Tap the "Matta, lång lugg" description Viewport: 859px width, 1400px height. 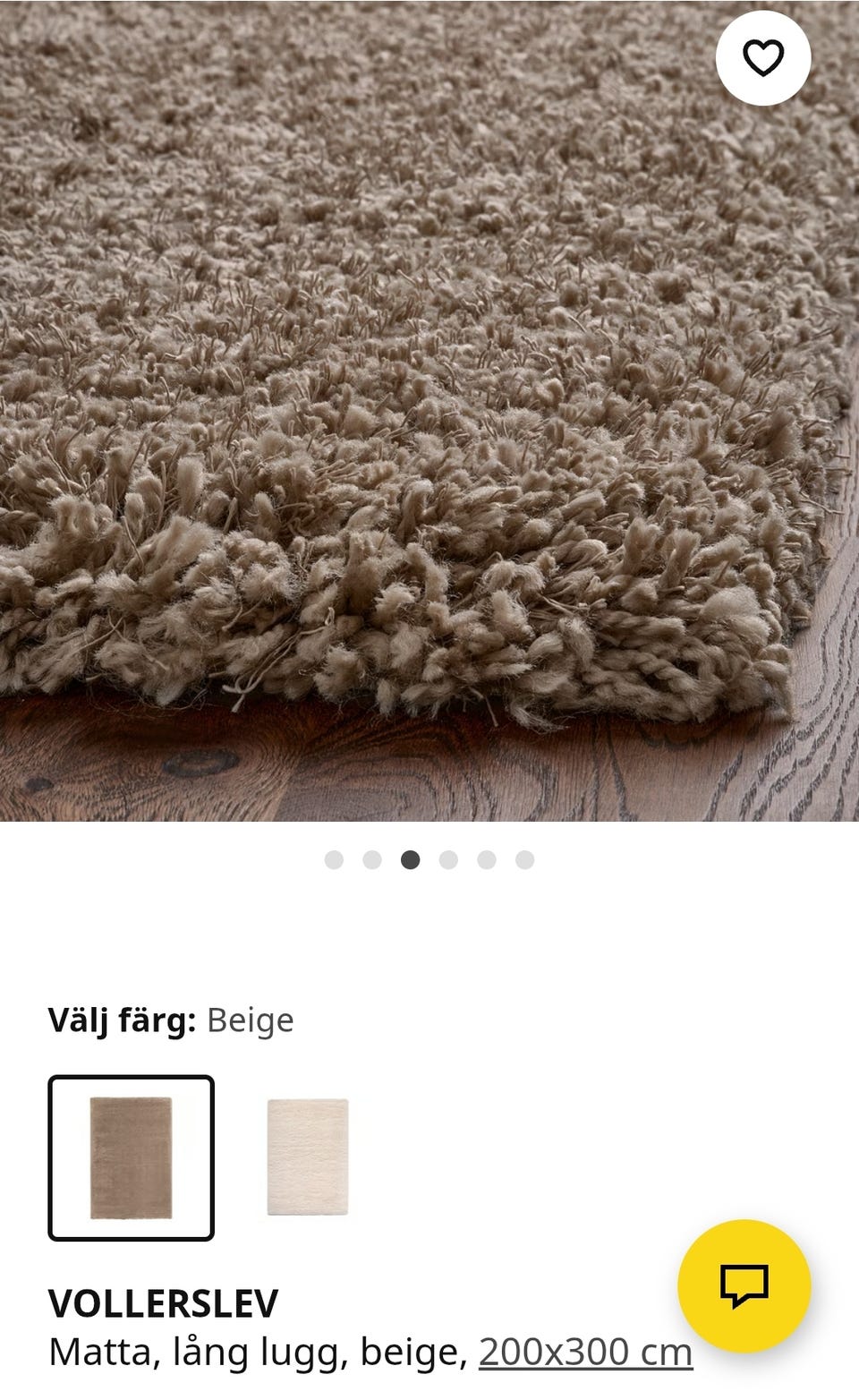[x=197, y=1353]
